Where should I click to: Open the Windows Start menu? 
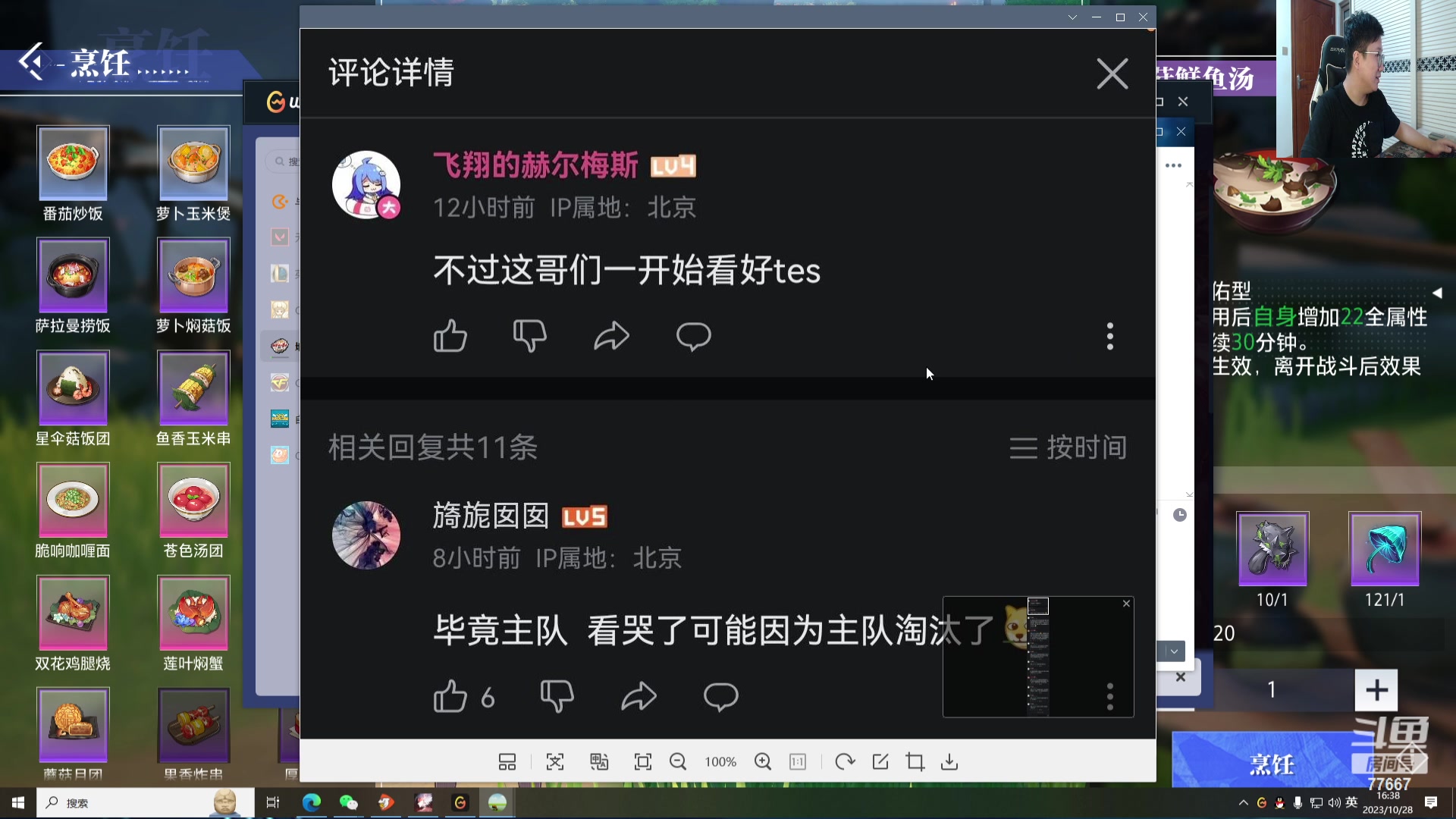18,802
